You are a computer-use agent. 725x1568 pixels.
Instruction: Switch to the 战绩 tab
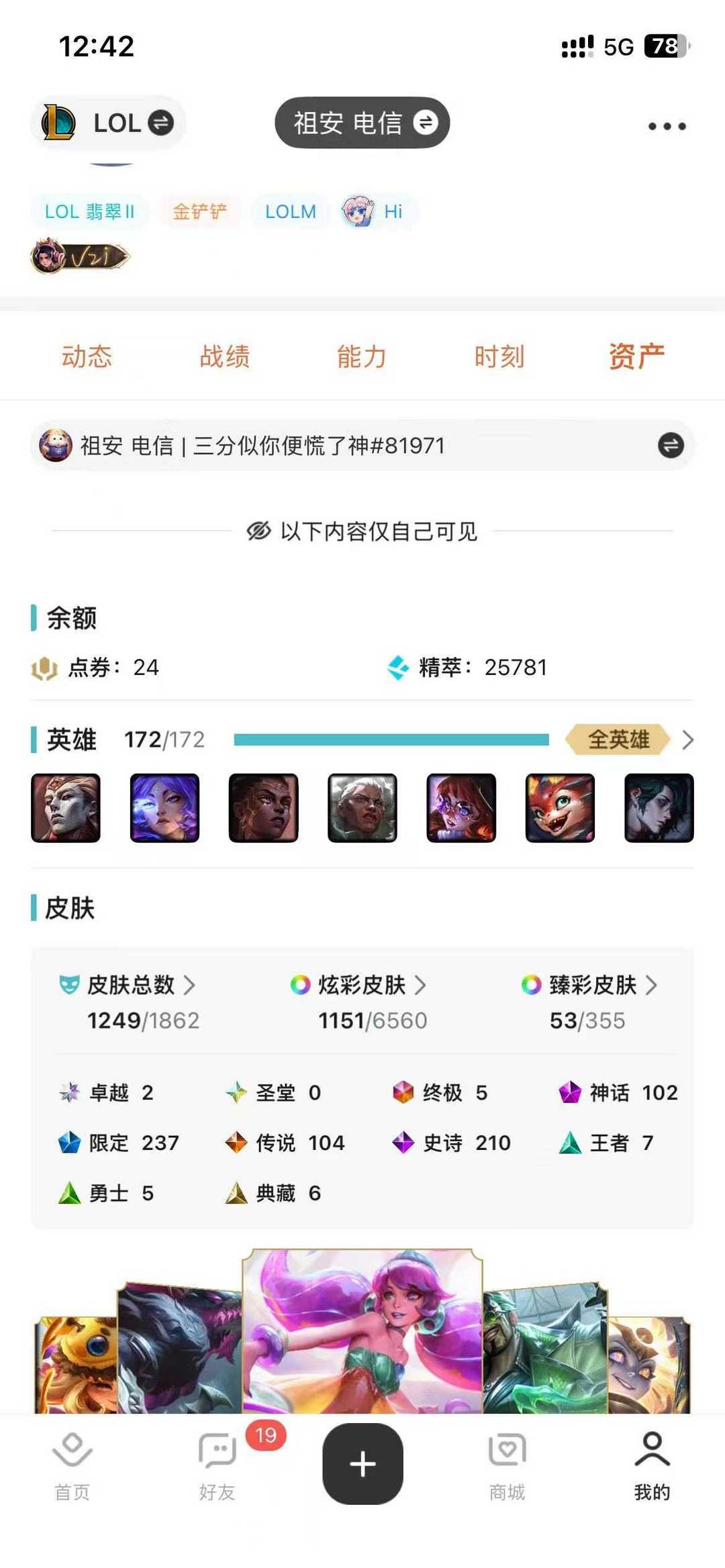[x=225, y=356]
